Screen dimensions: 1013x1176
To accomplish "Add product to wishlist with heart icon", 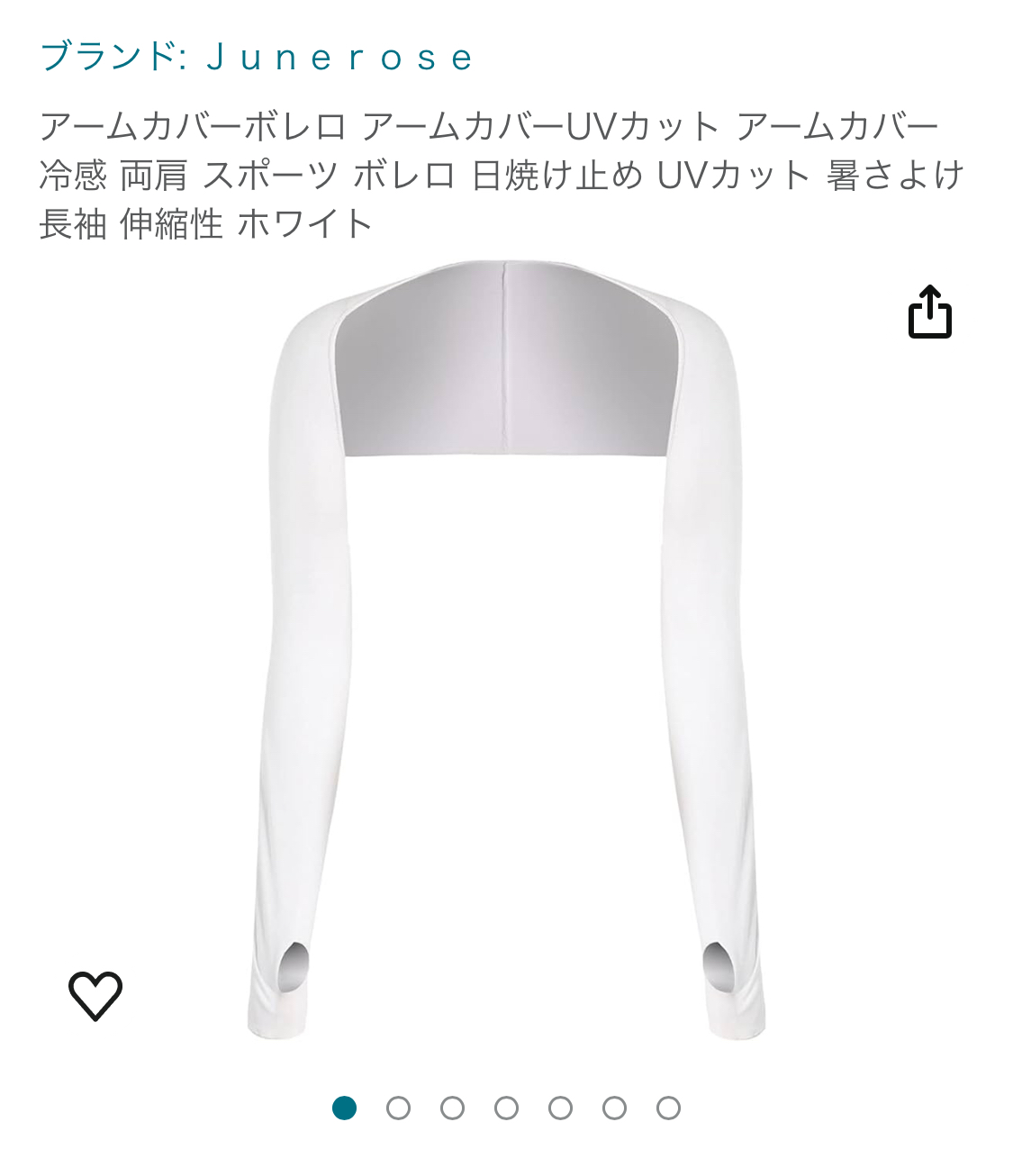I will click(95, 995).
